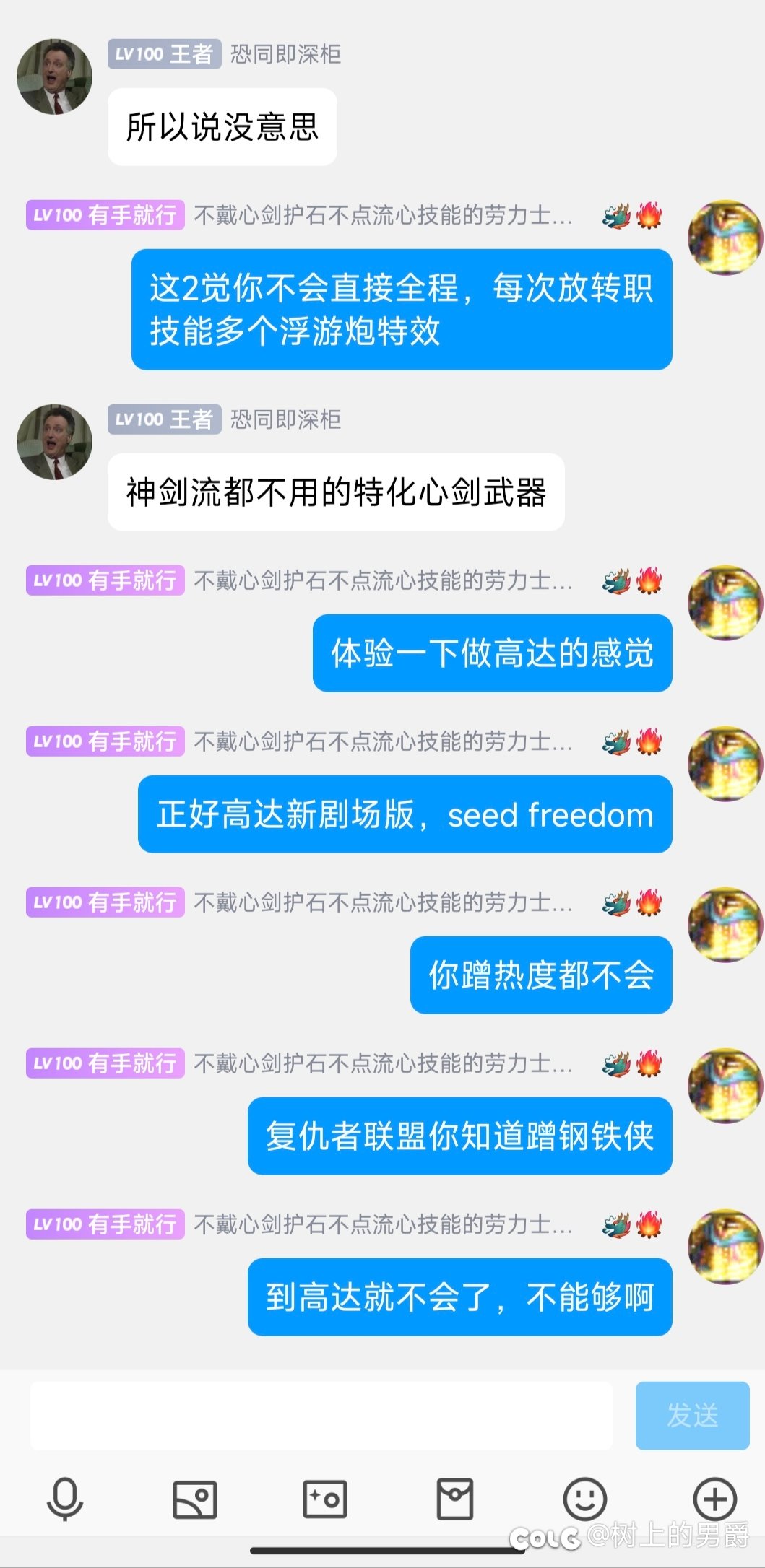Tap the message input field
Screen dimensions: 765x1568
321,1416
